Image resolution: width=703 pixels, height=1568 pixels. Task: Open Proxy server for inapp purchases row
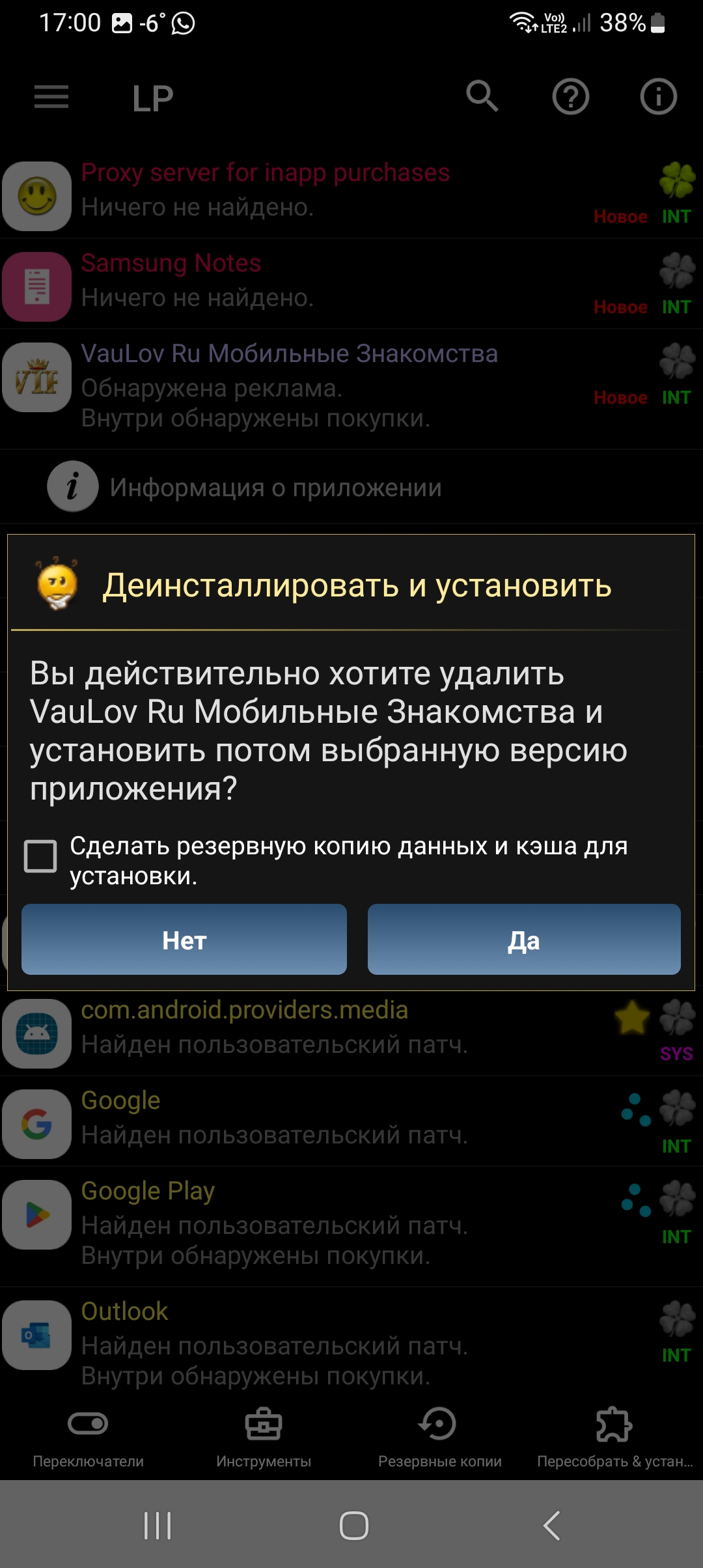(351, 194)
